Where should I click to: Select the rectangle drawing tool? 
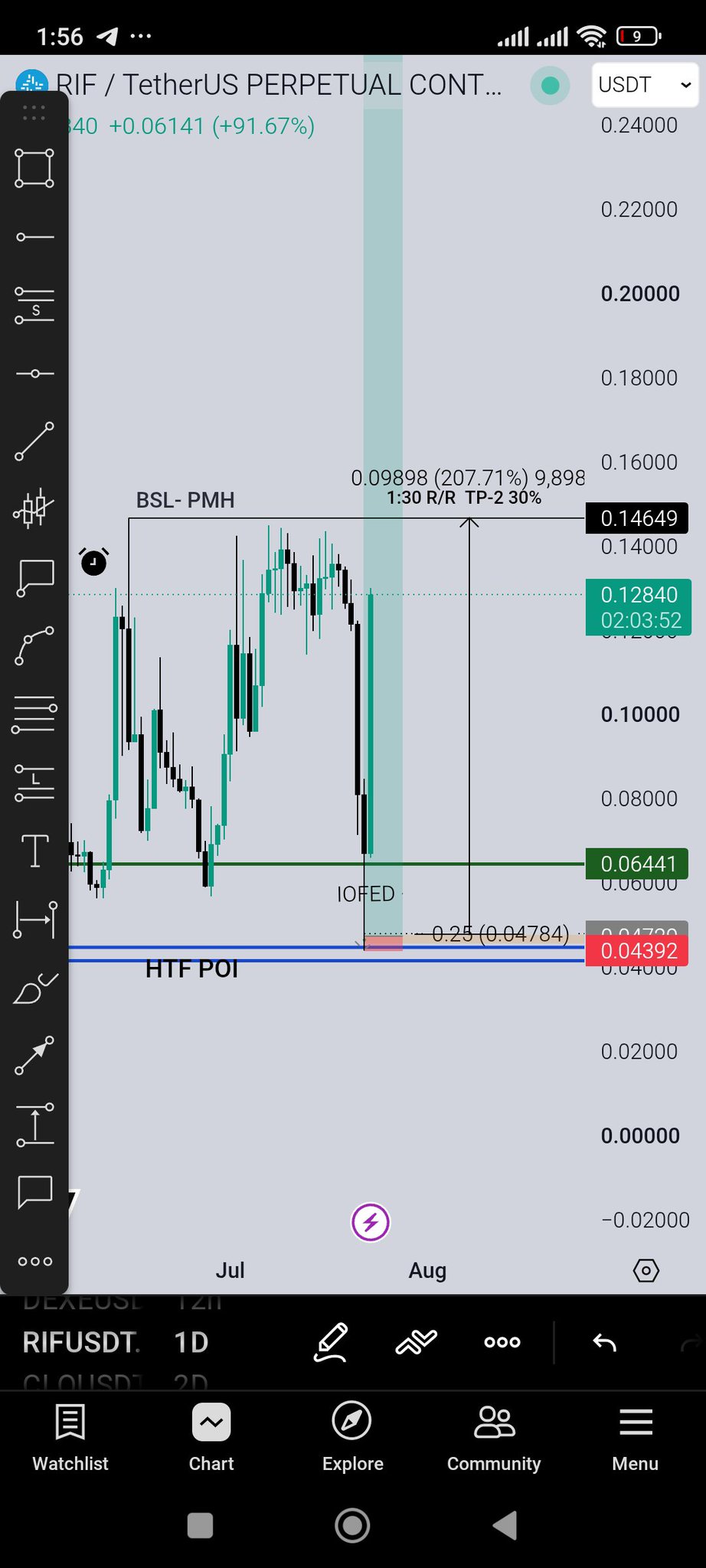coord(34,168)
